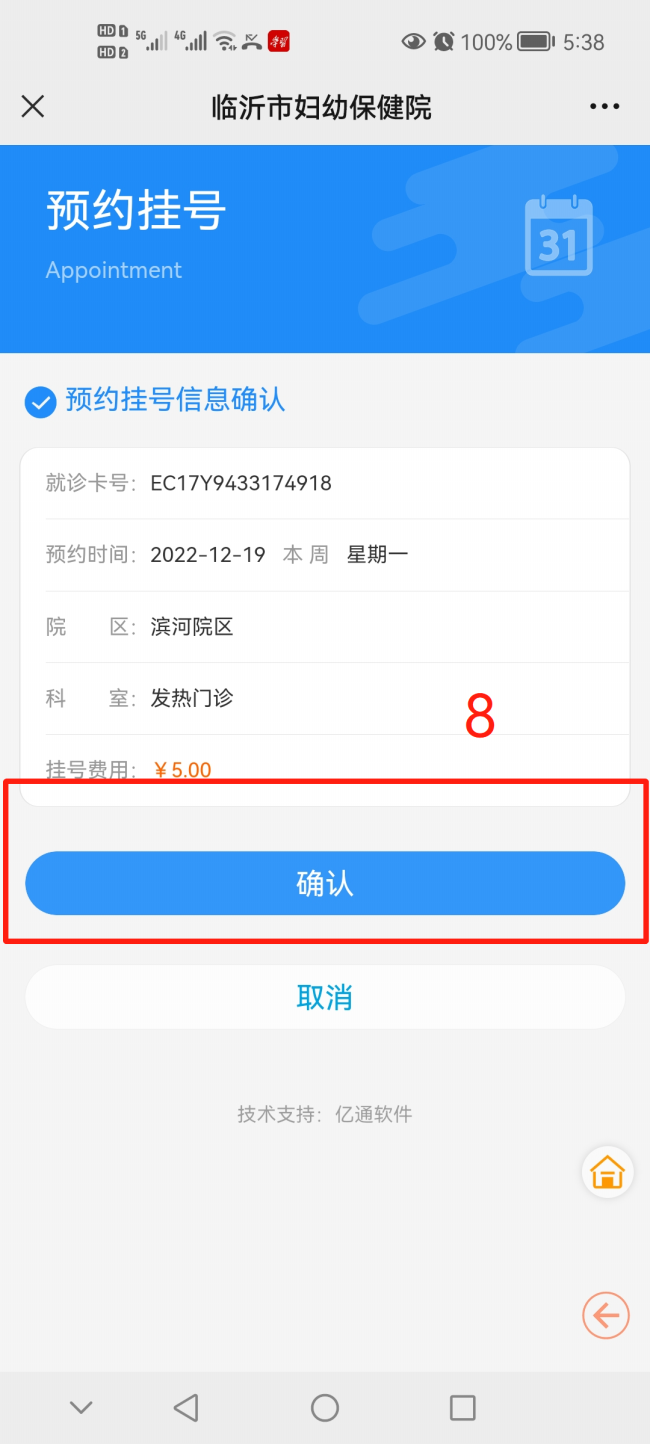This screenshot has width=650, height=1444.
Task: Tap 取消 to cancel the registration
Action: click(325, 997)
